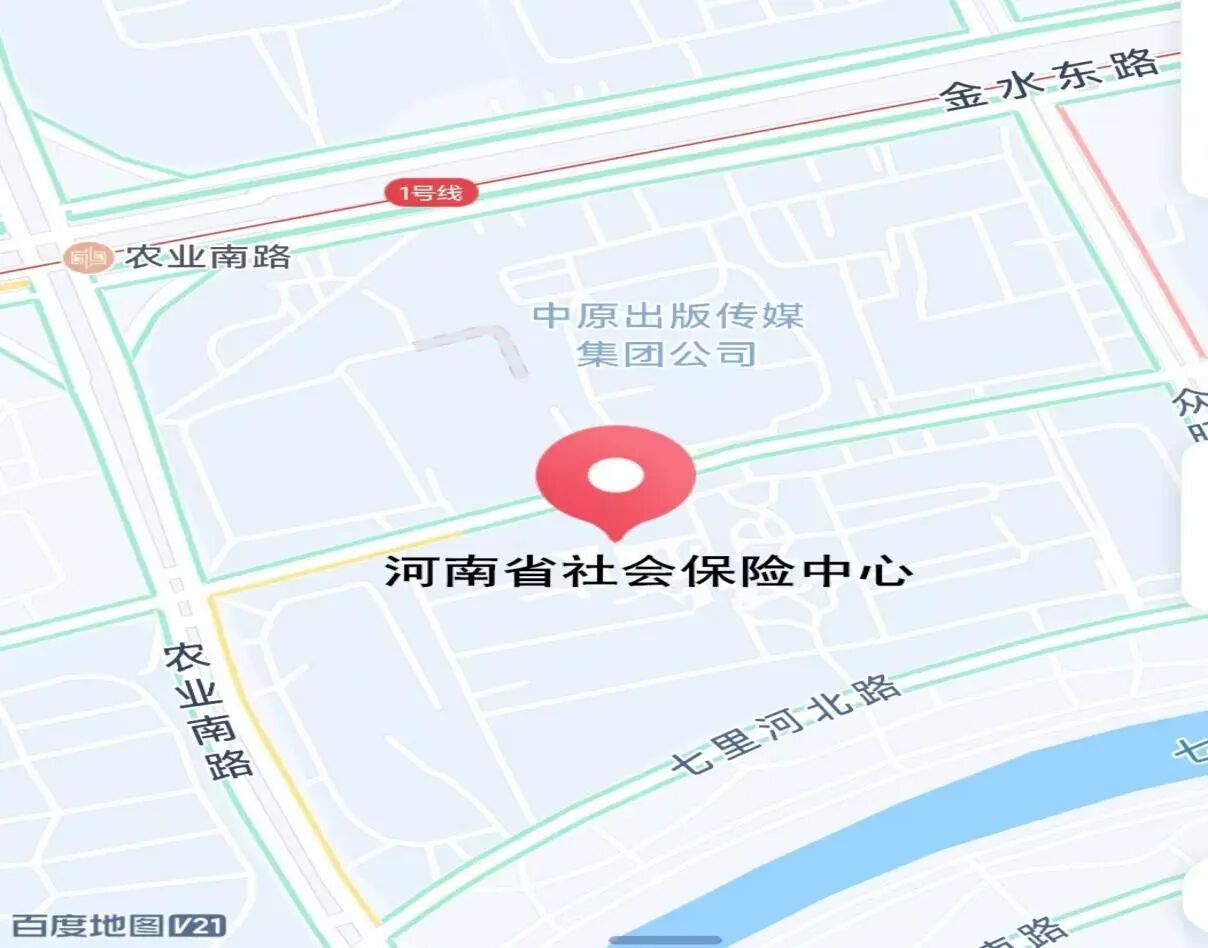Open the 中原出版传媒集团公司 place label
Screen dimensions: 1208x948
[x=667, y=335]
